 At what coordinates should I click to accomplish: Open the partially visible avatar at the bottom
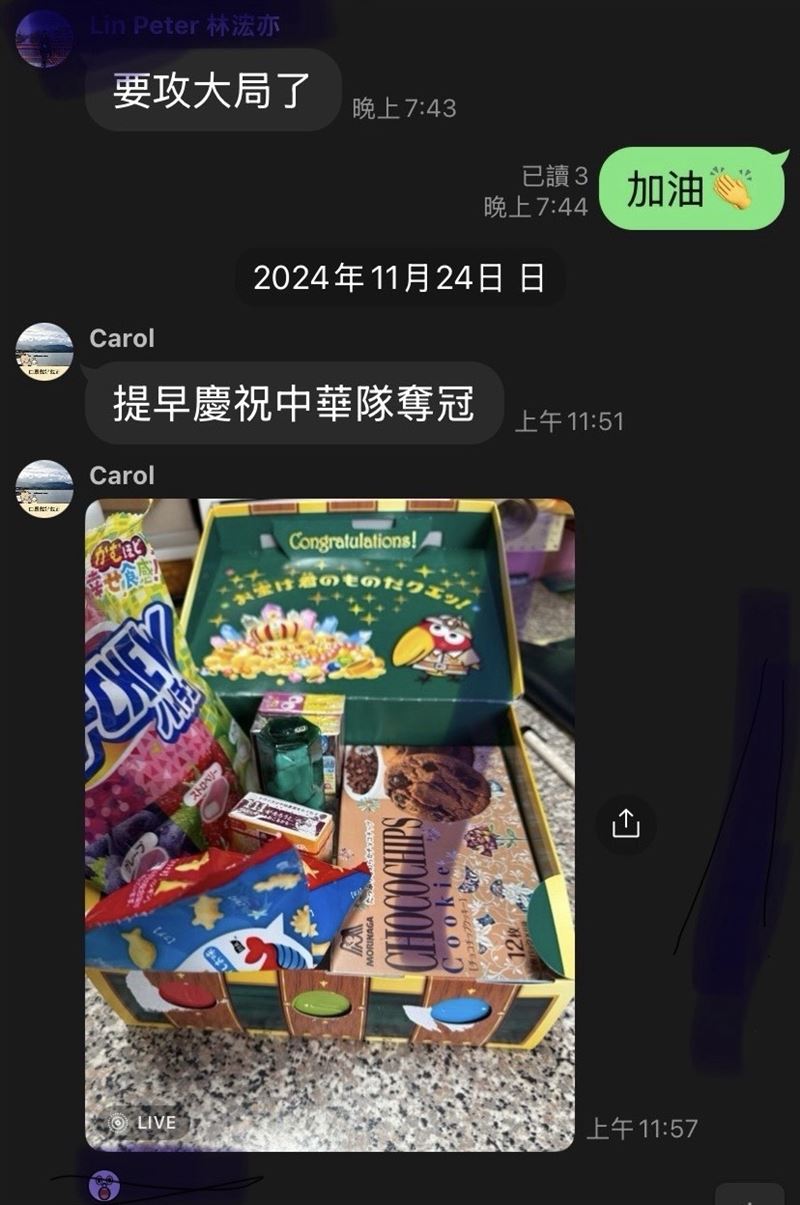tap(105, 1185)
